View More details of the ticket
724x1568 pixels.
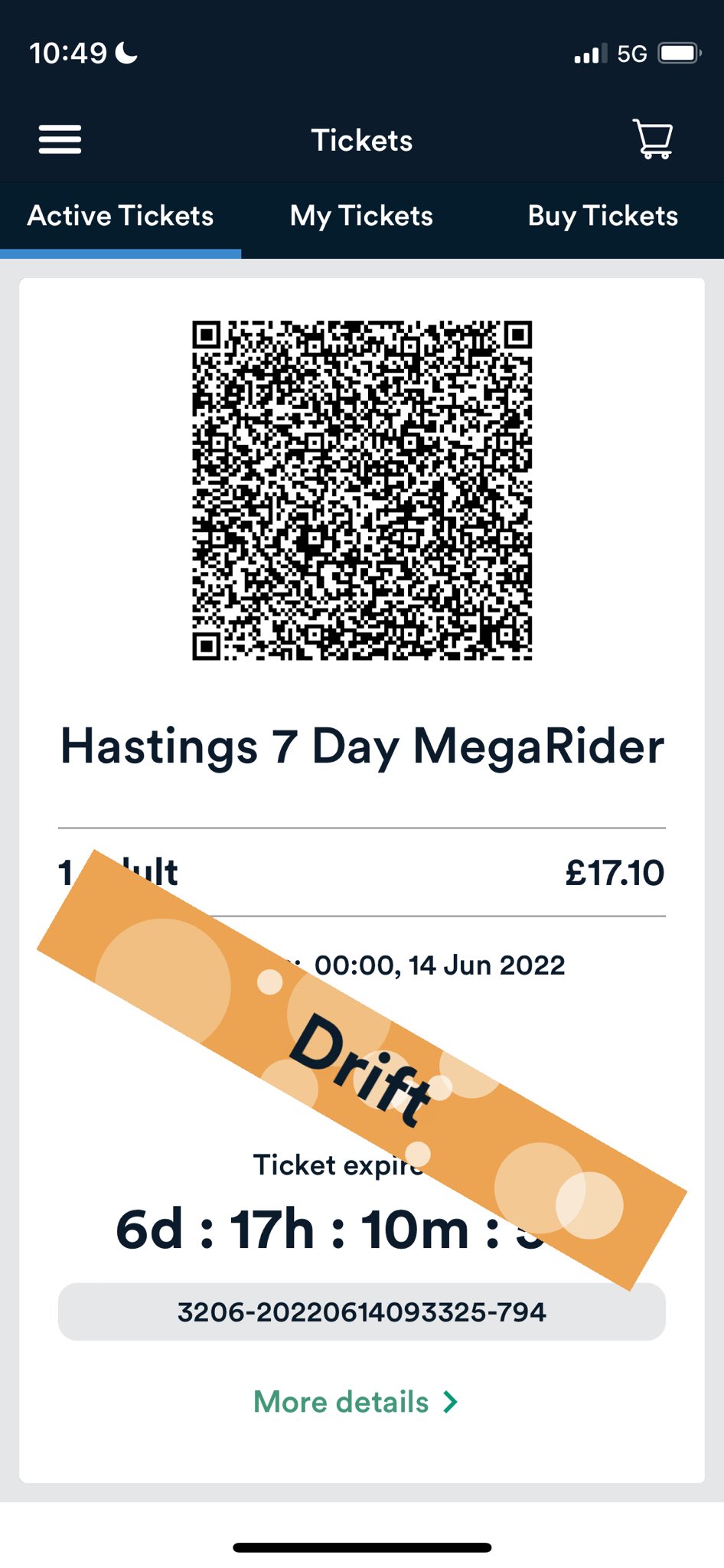click(x=356, y=1402)
